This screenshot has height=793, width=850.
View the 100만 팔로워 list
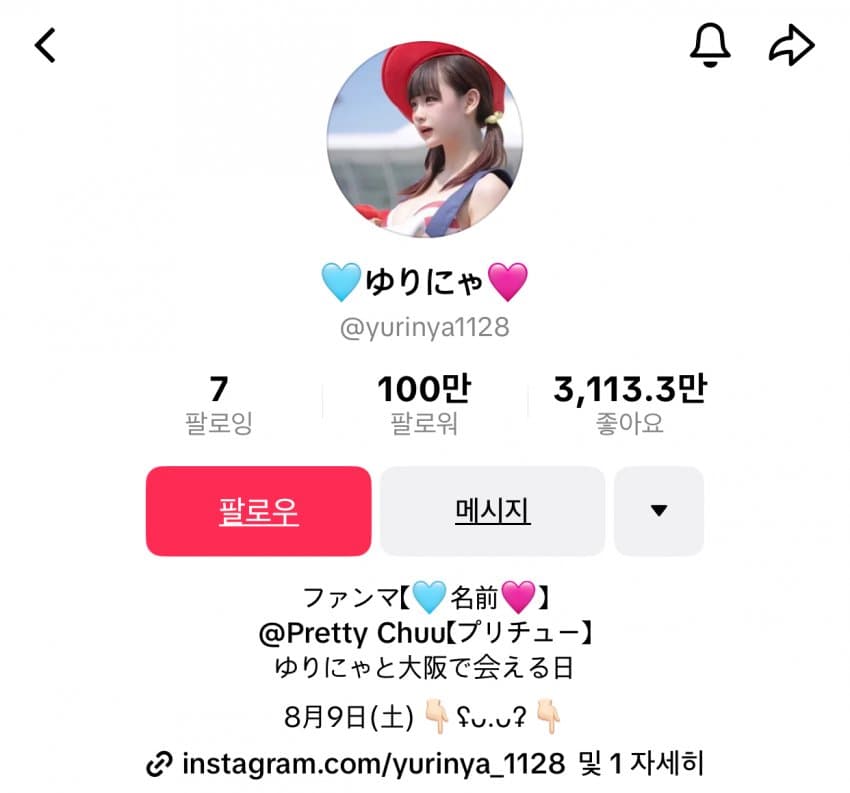[424, 404]
